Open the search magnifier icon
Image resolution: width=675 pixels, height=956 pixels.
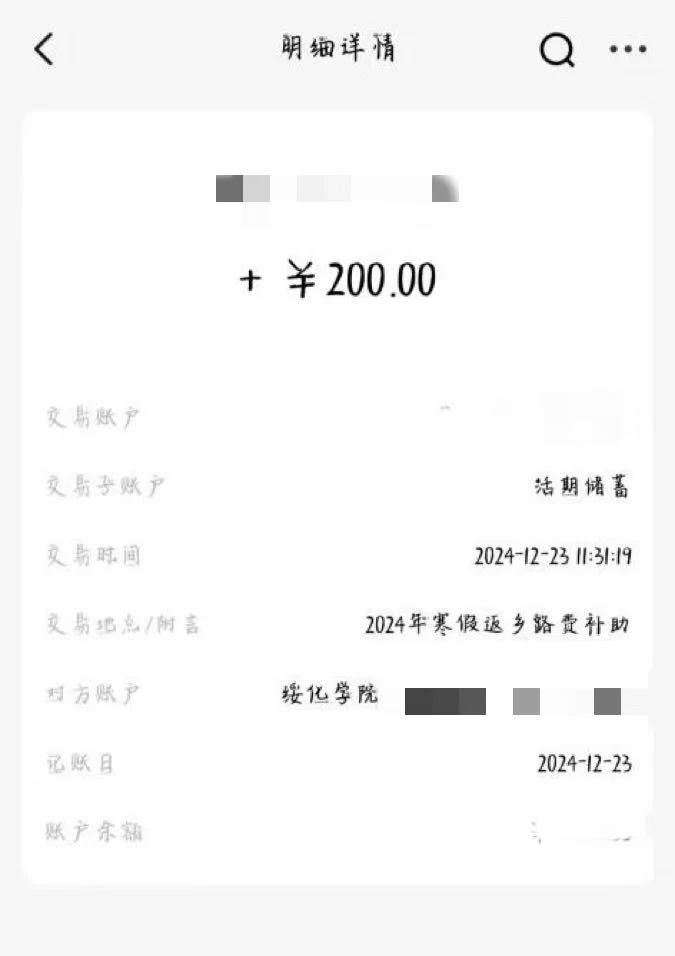(x=557, y=49)
